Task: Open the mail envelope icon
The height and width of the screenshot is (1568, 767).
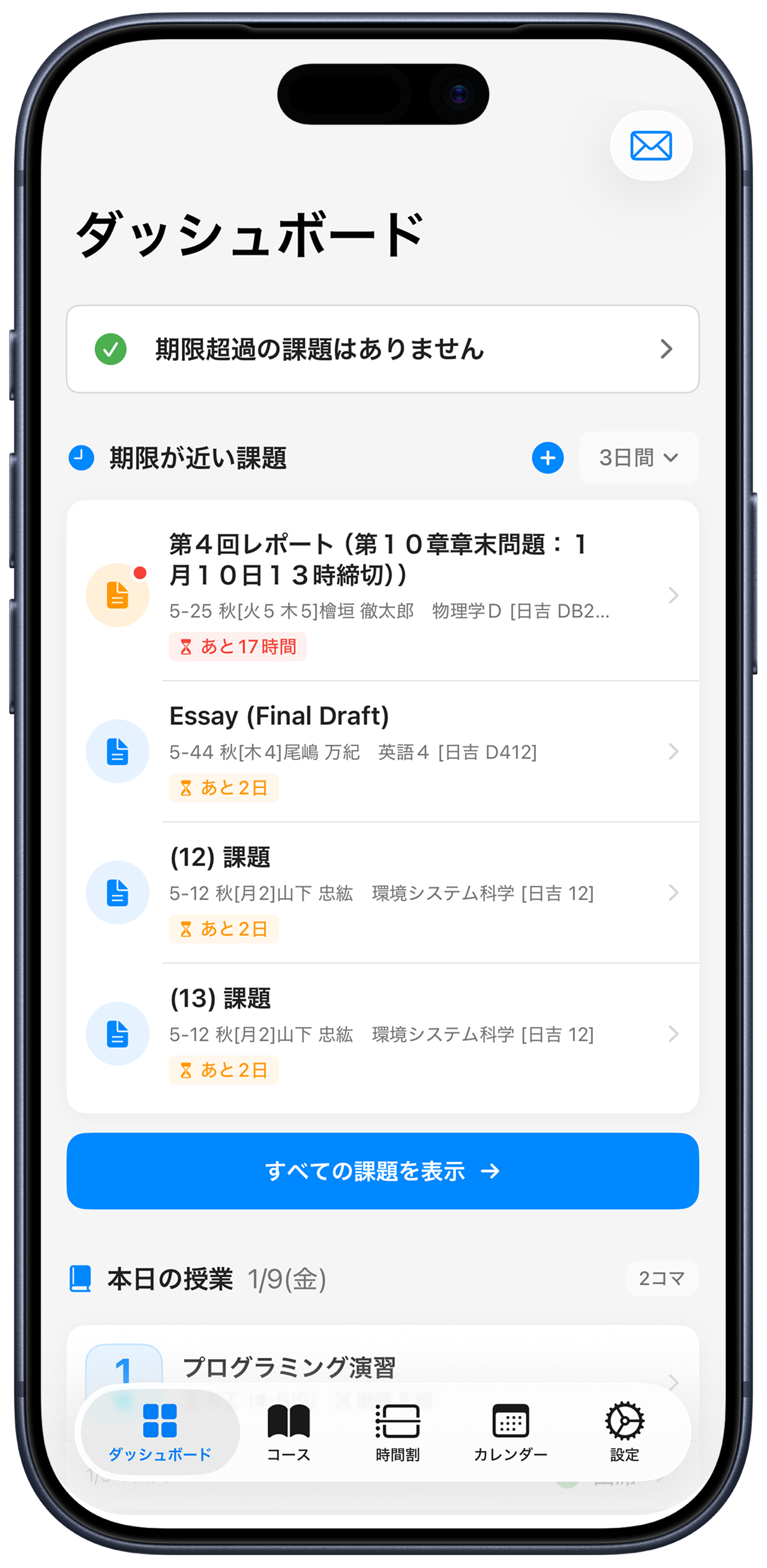Action: click(x=651, y=146)
